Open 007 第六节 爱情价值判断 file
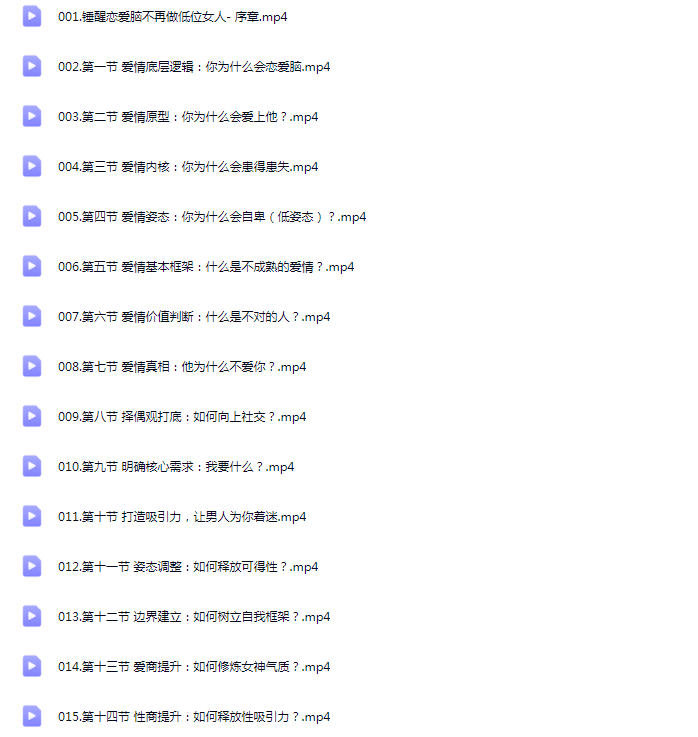 coord(194,317)
